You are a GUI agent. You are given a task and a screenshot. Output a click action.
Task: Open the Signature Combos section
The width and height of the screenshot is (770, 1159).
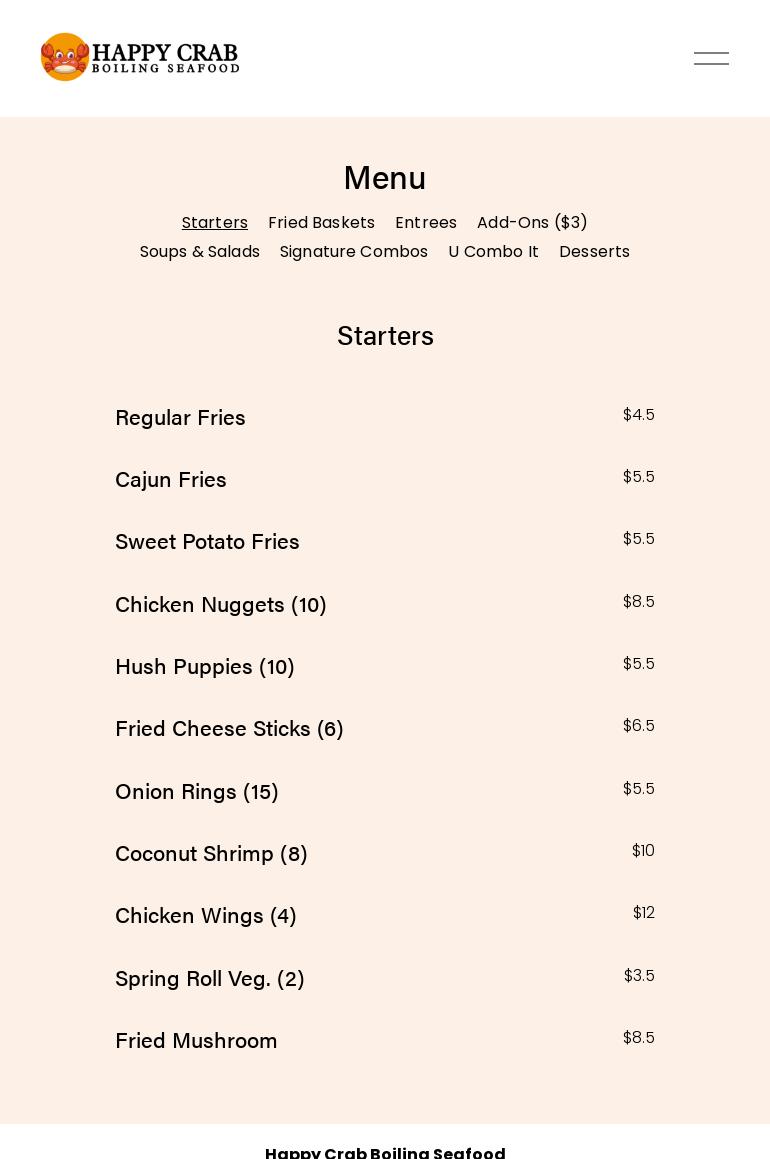tap(354, 252)
